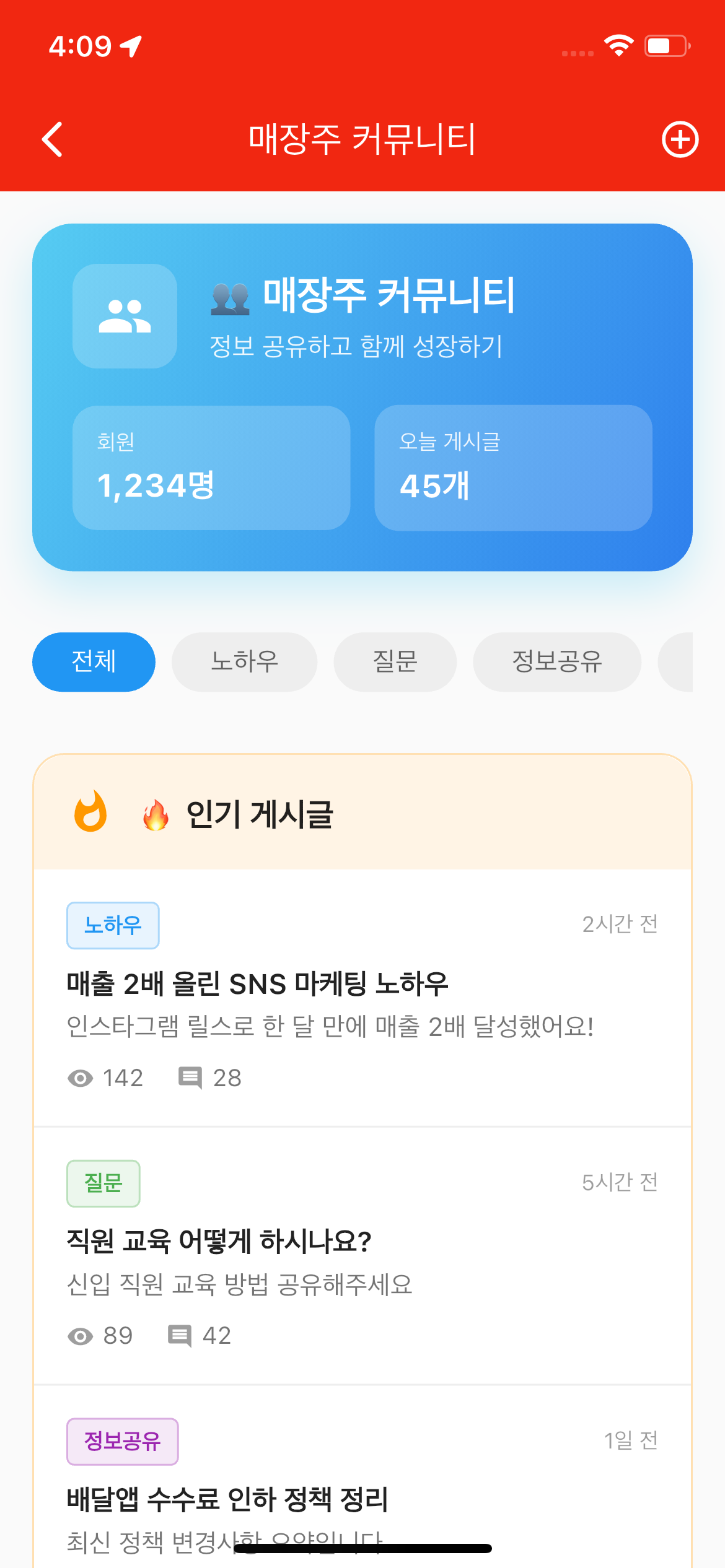Tap the eye icon showing 89 views
This screenshot has width=725, height=1568.
tap(79, 1336)
